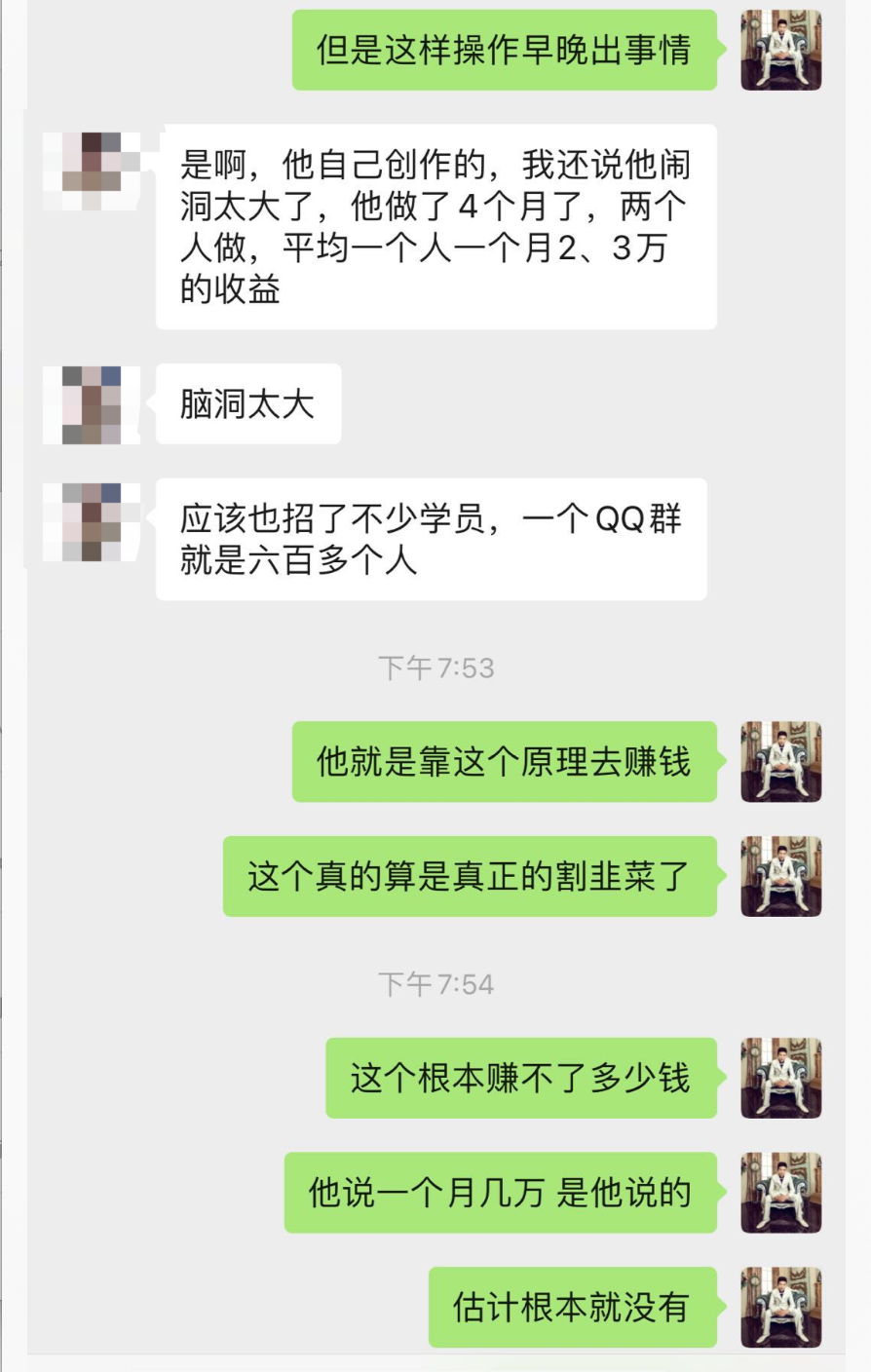This screenshot has height=1372, width=871.
Task: Tap the avatar next to 这个真的算是真正的割韭菜了
Action: click(x=780, y=876)
